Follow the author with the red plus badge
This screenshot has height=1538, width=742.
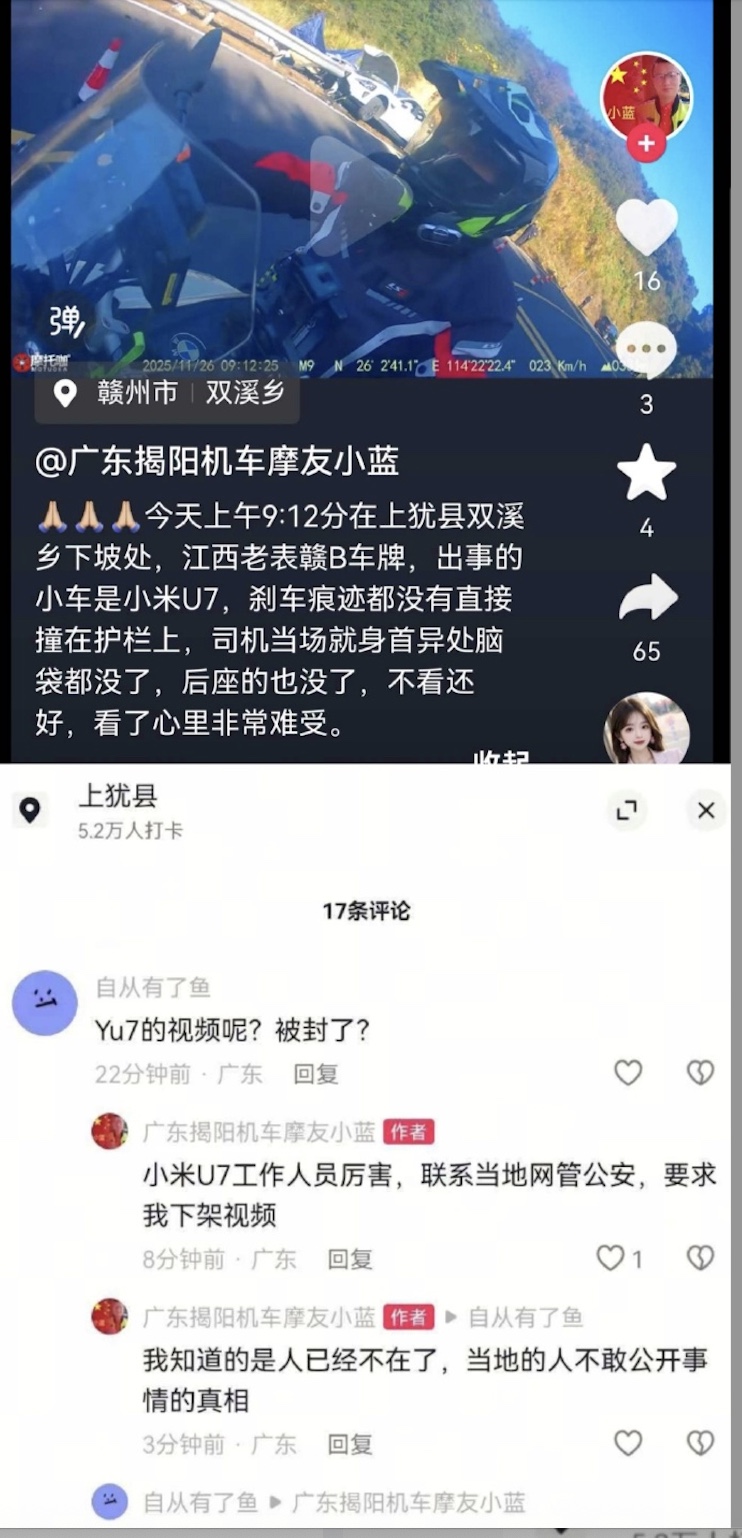pyautogui.click(x=646, y=144)
